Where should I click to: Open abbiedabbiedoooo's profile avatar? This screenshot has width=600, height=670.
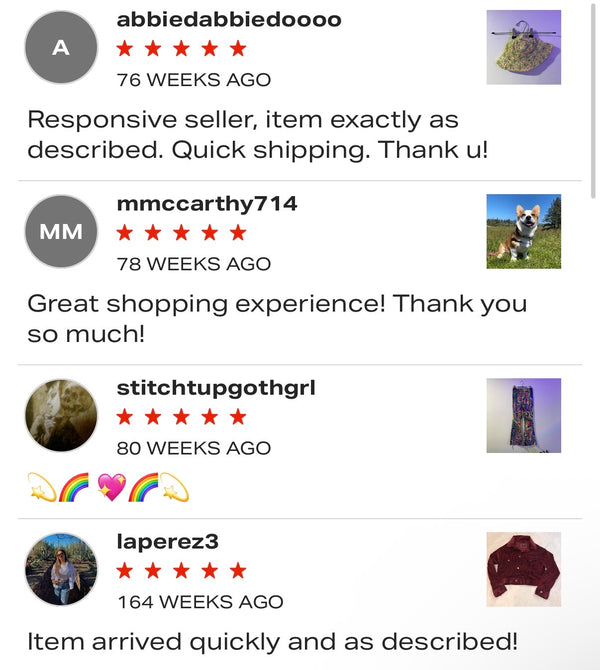click(61, 47)
